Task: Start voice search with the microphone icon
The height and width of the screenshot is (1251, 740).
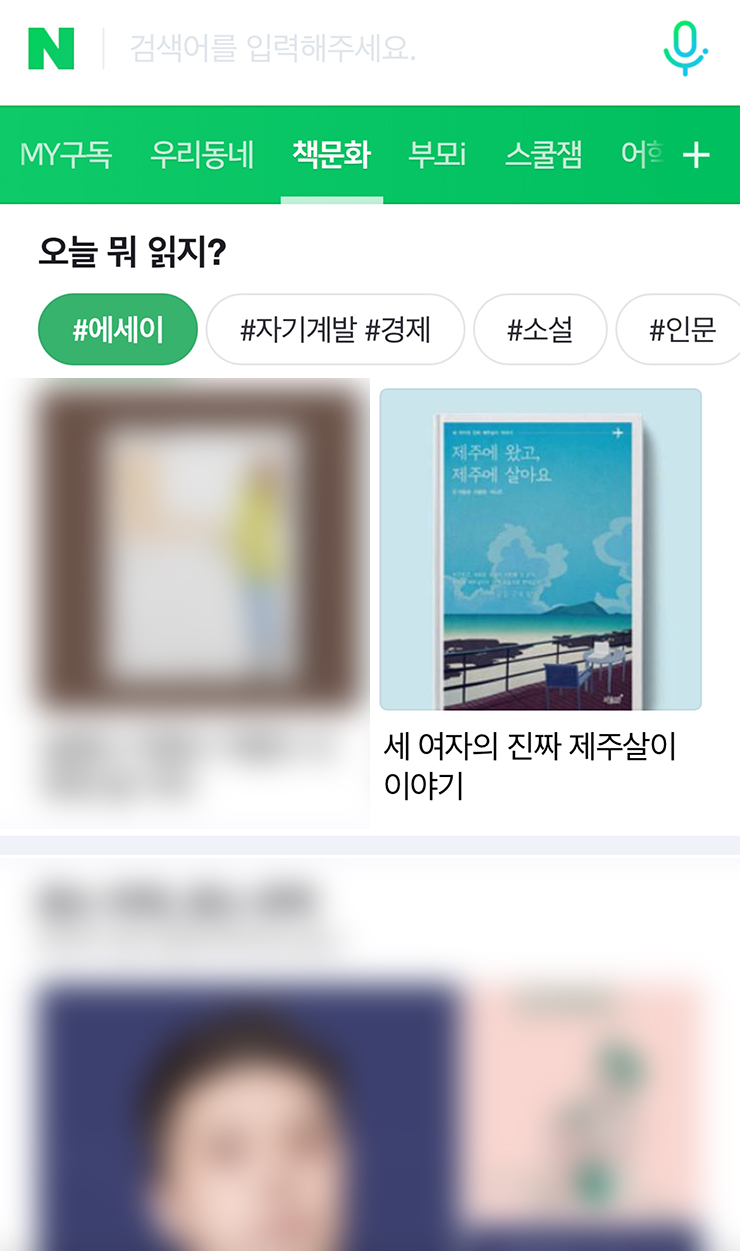Action: pyautogui.click(x=685, y=48)
